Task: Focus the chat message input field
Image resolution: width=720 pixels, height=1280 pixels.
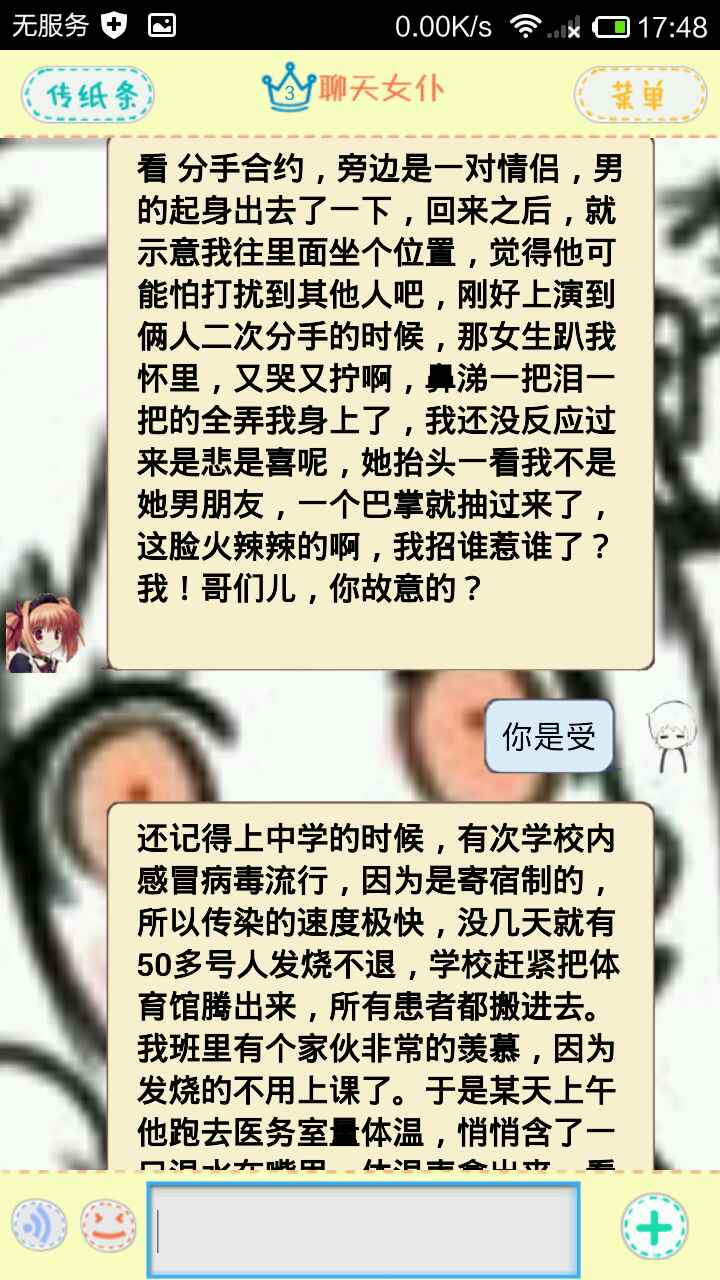Action: 363,1230
